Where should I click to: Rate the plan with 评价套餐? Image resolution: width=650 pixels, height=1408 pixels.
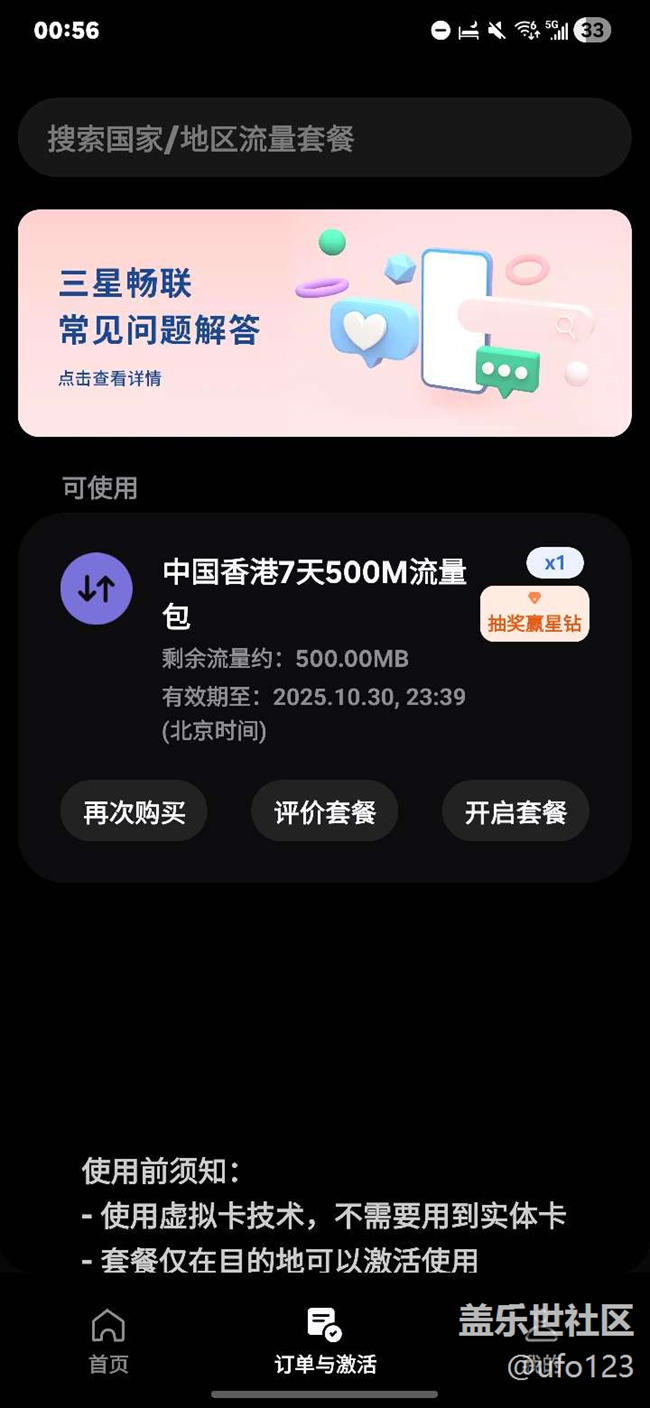(x=324, y=812)
